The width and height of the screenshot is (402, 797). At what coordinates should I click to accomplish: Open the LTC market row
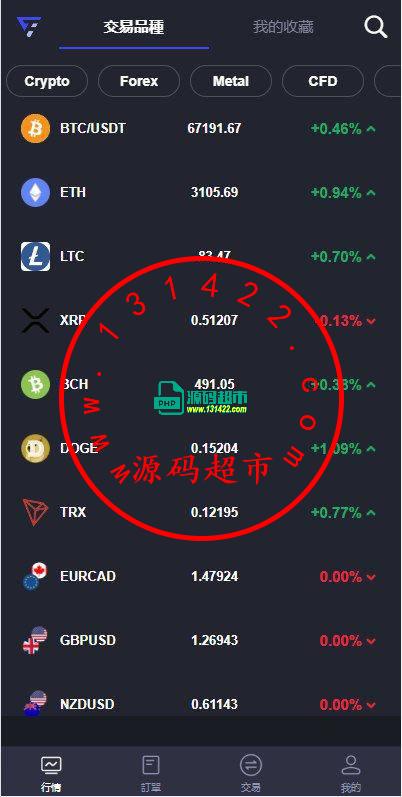pyautogui.click(x=201, y=257)
